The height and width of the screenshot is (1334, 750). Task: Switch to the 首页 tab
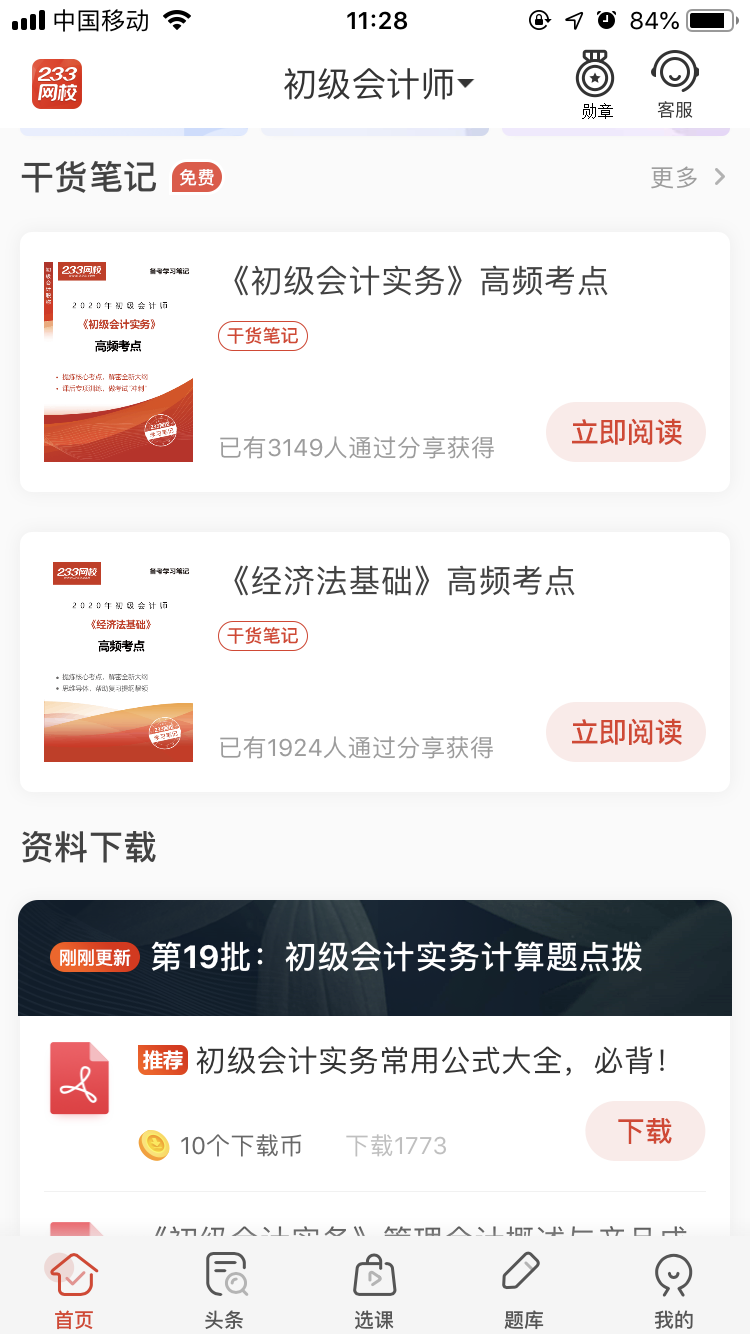74,1290
